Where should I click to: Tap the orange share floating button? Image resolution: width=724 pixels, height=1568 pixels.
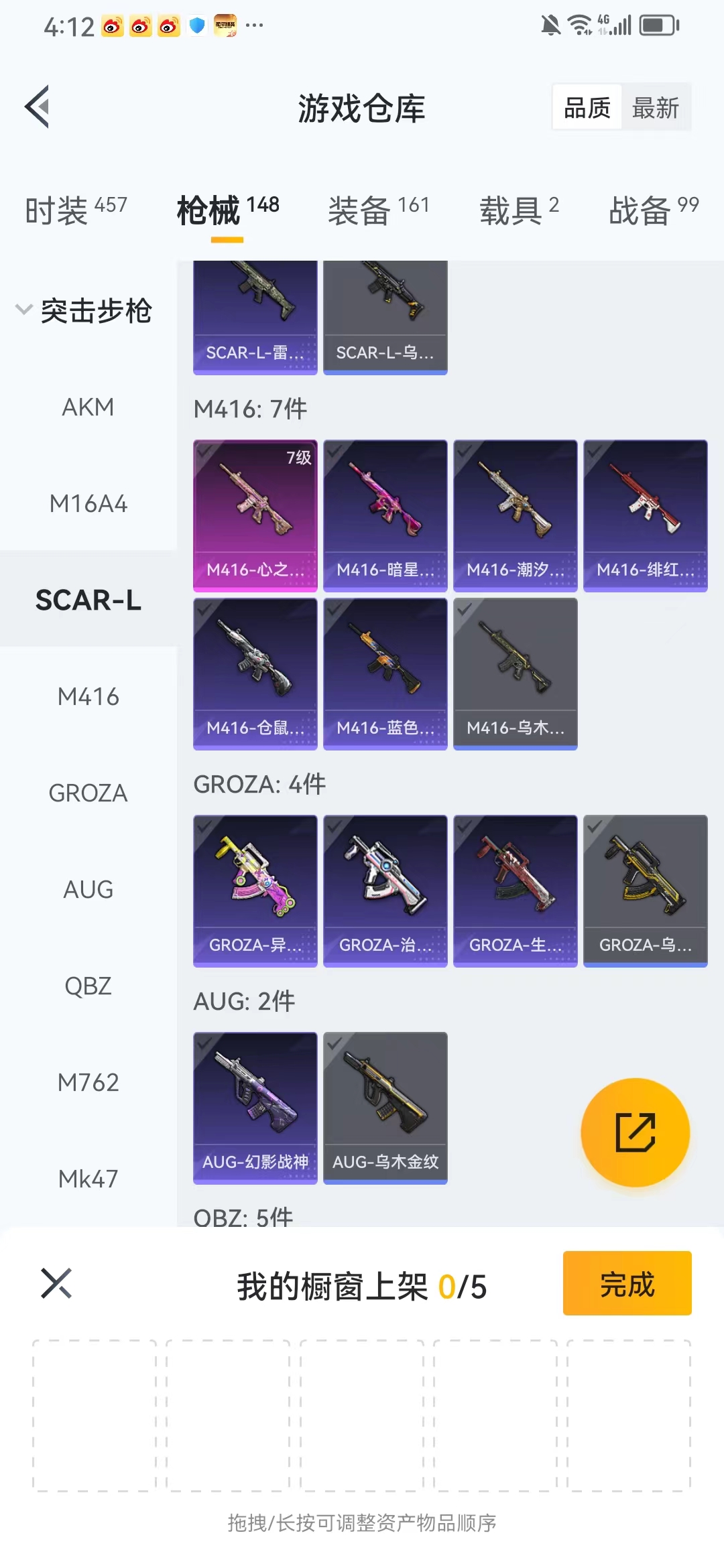pos(635,1132)
